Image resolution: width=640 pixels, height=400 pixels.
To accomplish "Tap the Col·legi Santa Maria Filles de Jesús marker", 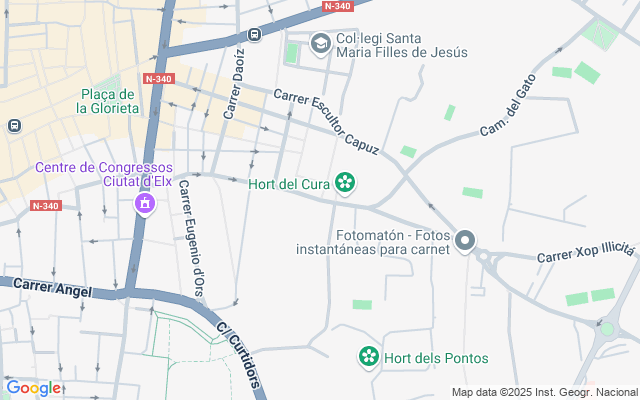I will click(x=320, y=42).
